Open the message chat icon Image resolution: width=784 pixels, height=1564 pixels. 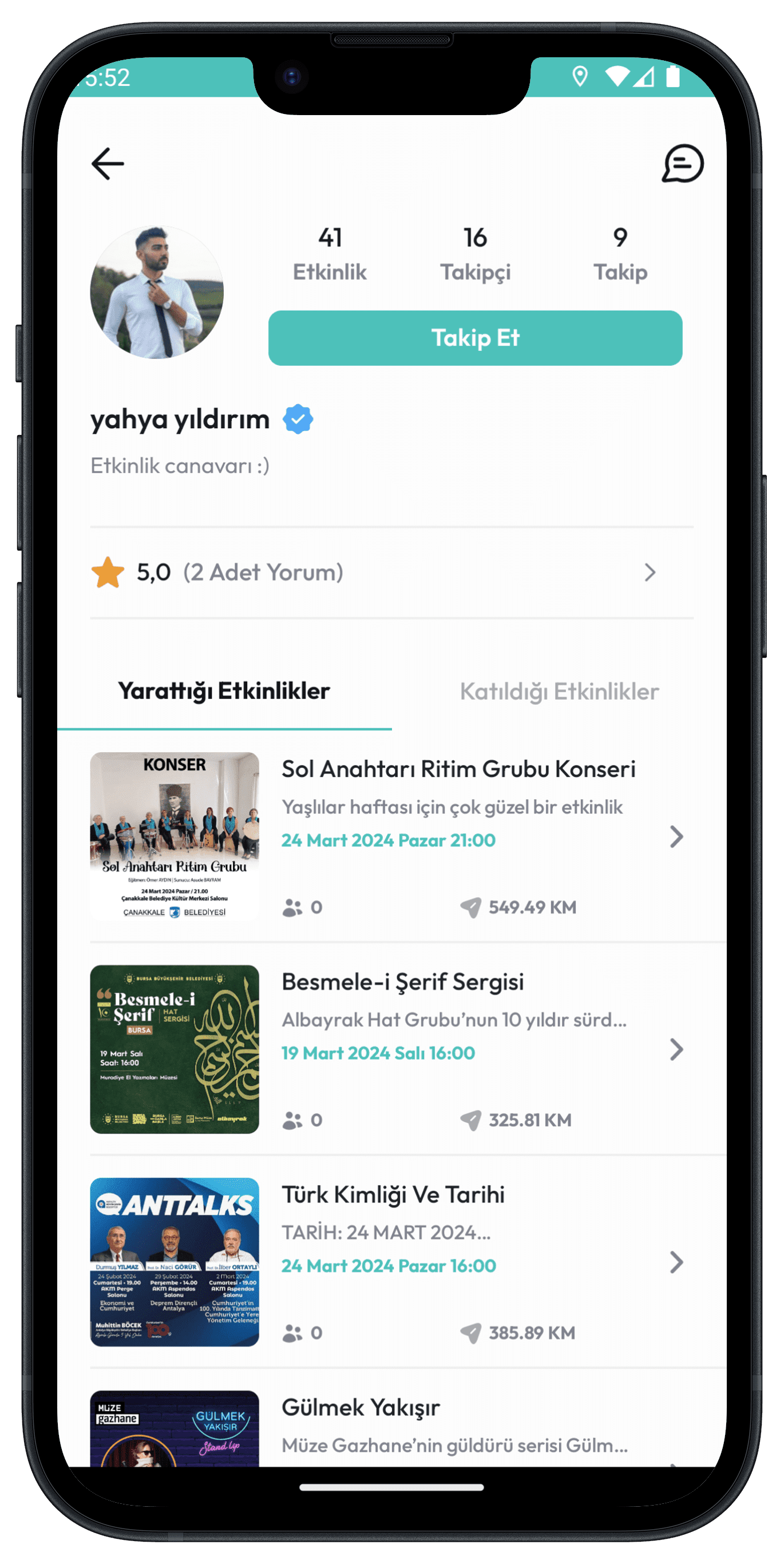point(683,164)
